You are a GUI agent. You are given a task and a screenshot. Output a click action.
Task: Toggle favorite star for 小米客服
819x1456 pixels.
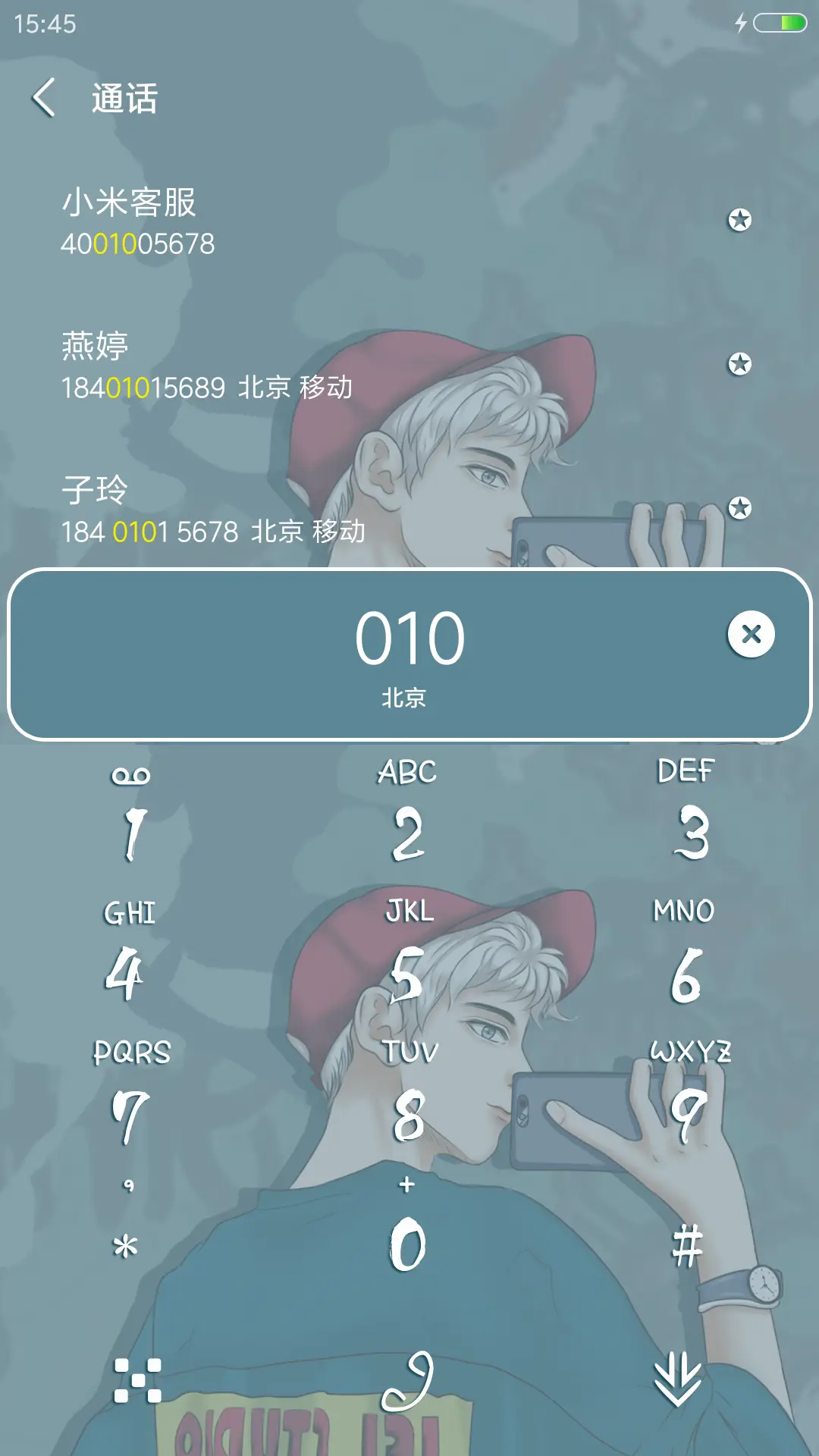pos(739,220)
